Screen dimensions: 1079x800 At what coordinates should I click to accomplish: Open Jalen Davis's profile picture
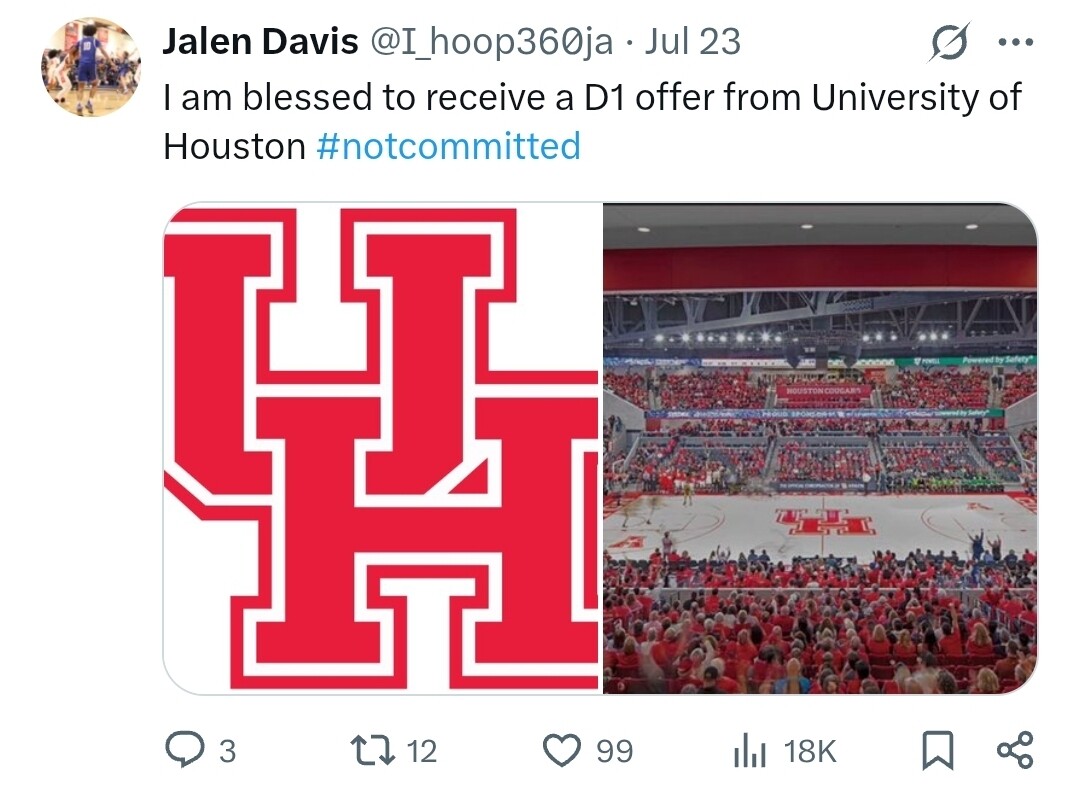tap(90, 66)
